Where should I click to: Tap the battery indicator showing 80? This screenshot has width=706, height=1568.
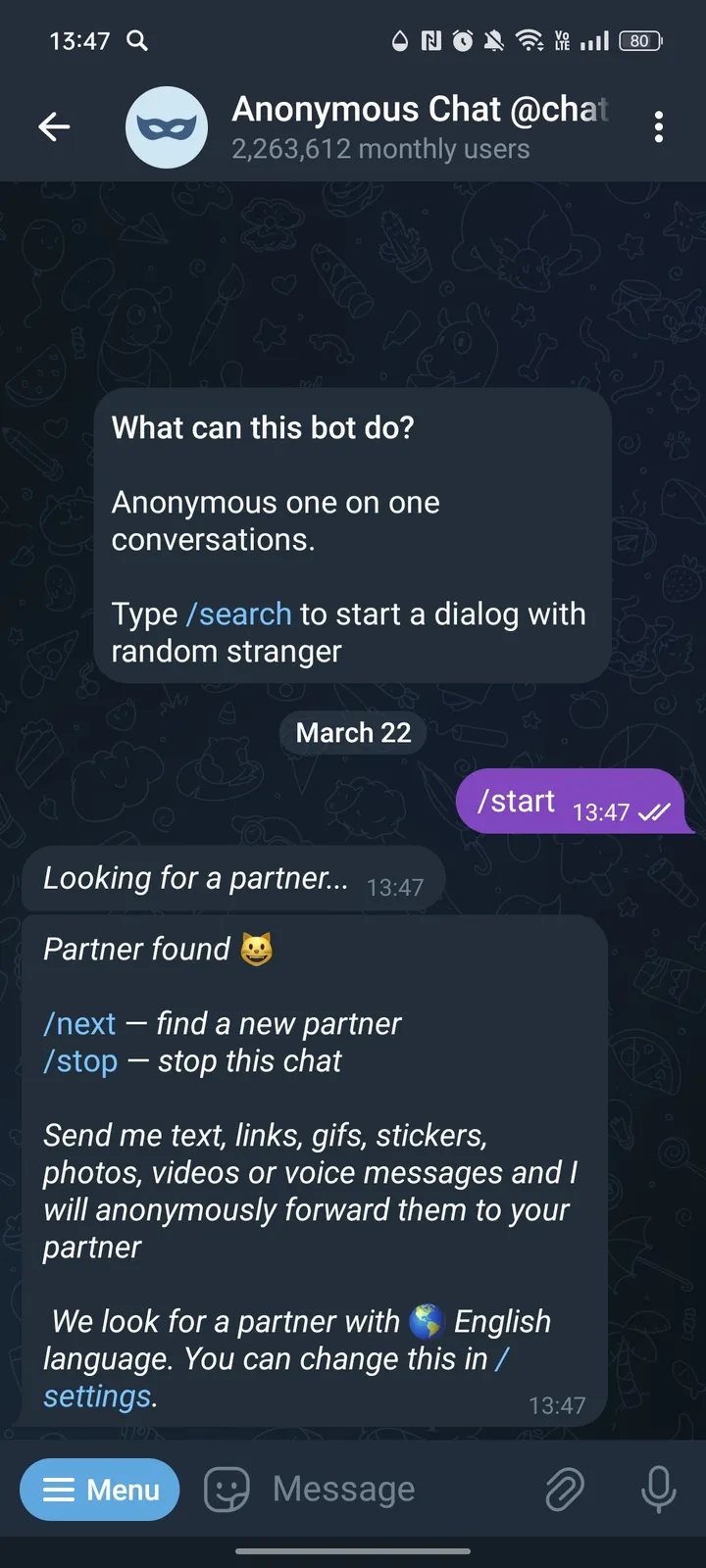(639, 41)
